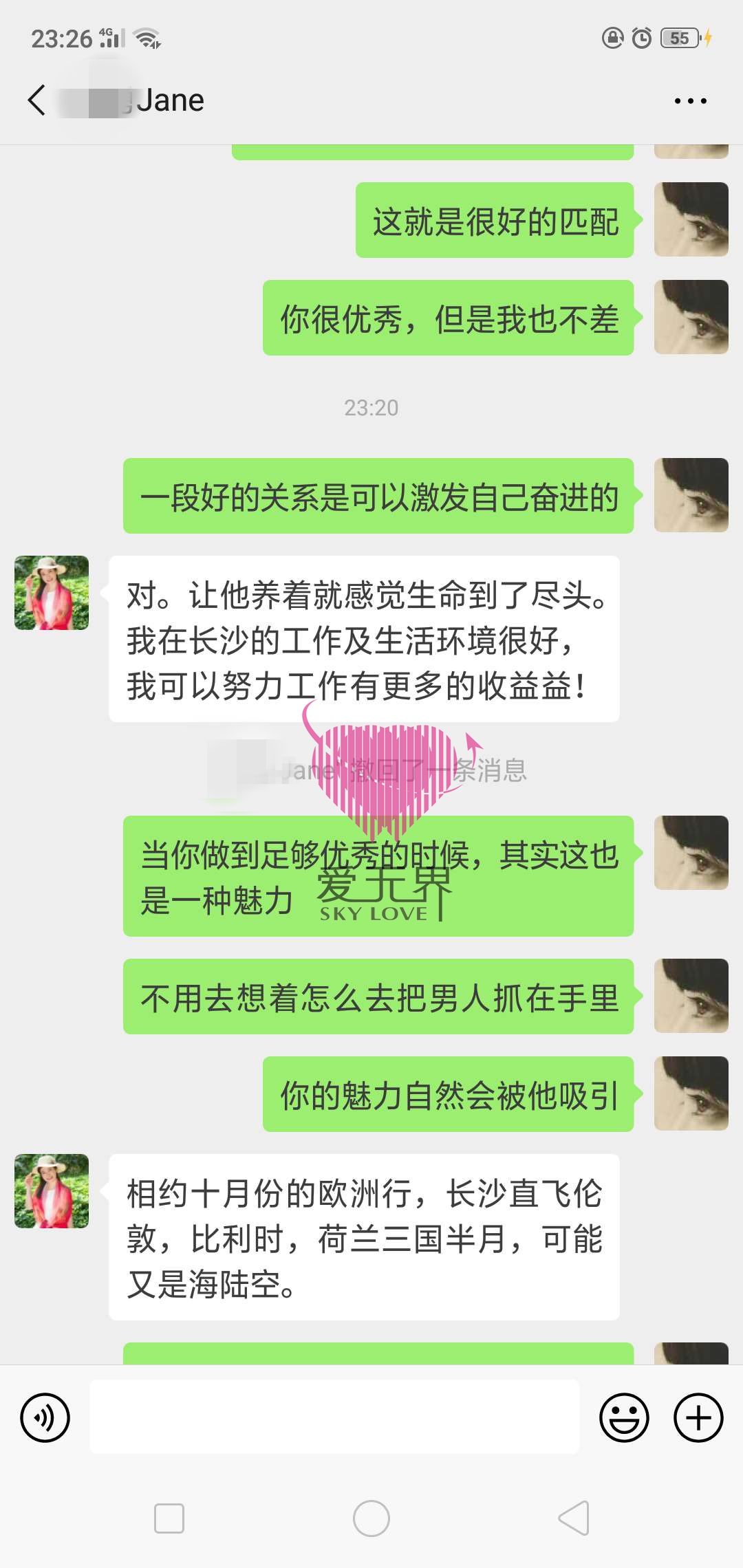Open the emoji sticker panel
The image size is (743, 1568).
pyautogui.click(x=624, y=1417)
